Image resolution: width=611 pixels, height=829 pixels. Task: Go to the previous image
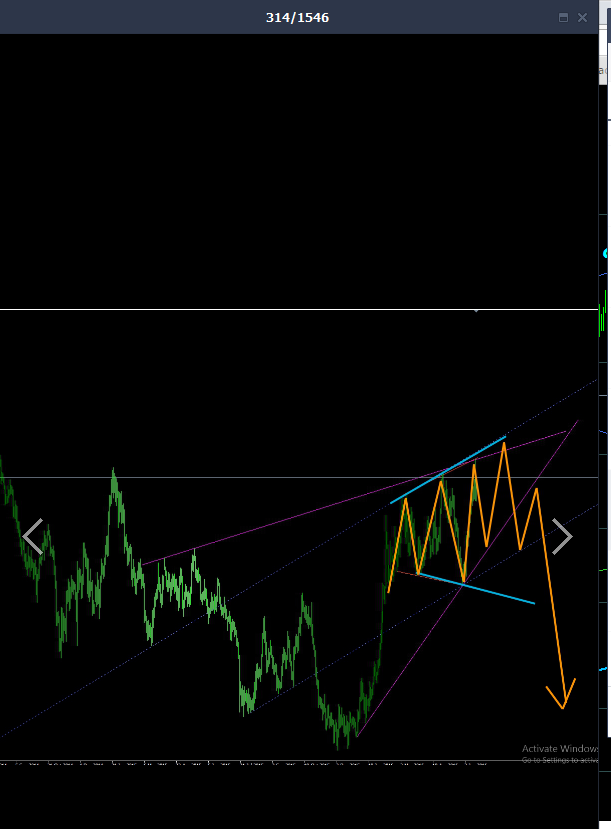[33, 537]
